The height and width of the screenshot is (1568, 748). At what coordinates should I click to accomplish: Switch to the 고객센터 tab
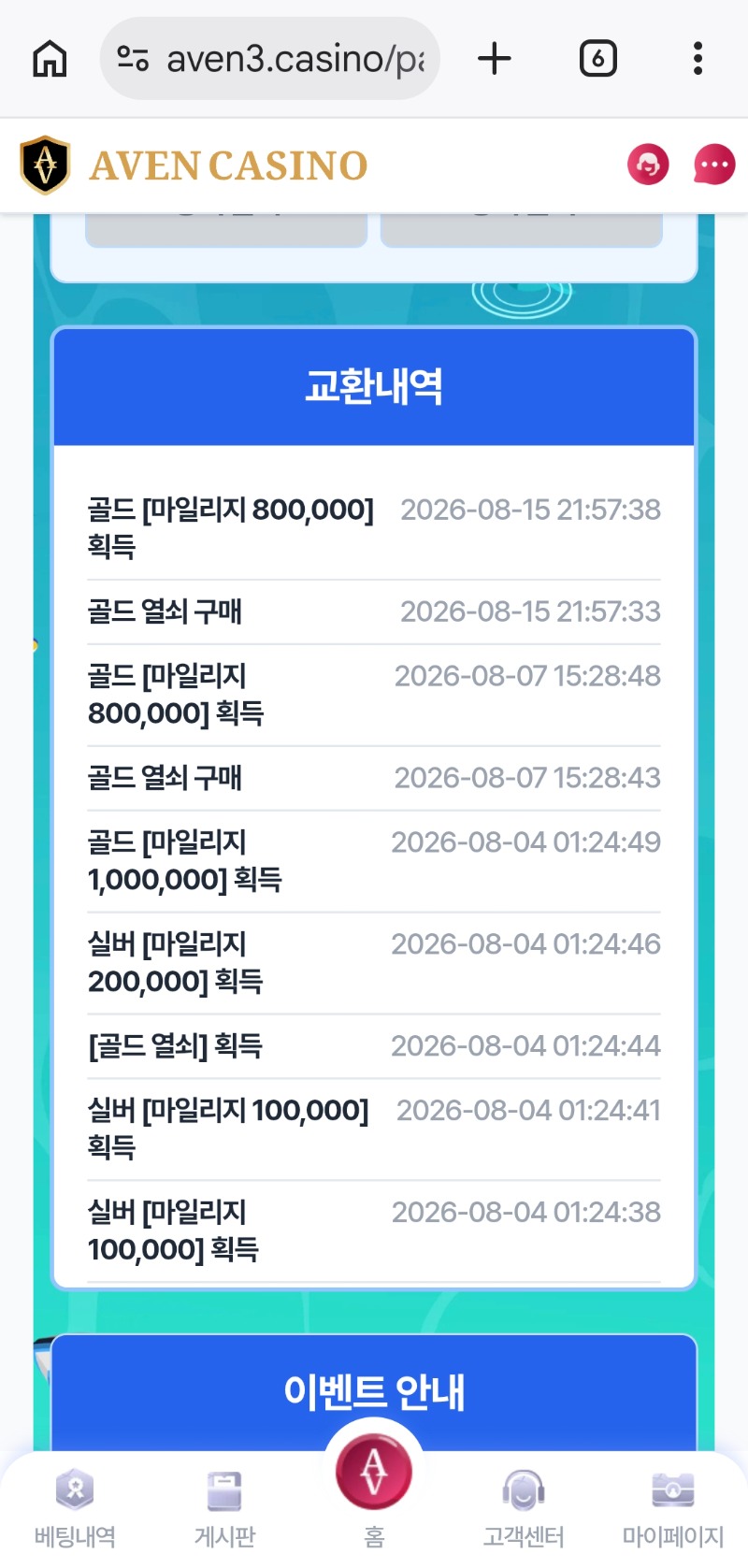pyautogui.click(x=524, y=1507)
